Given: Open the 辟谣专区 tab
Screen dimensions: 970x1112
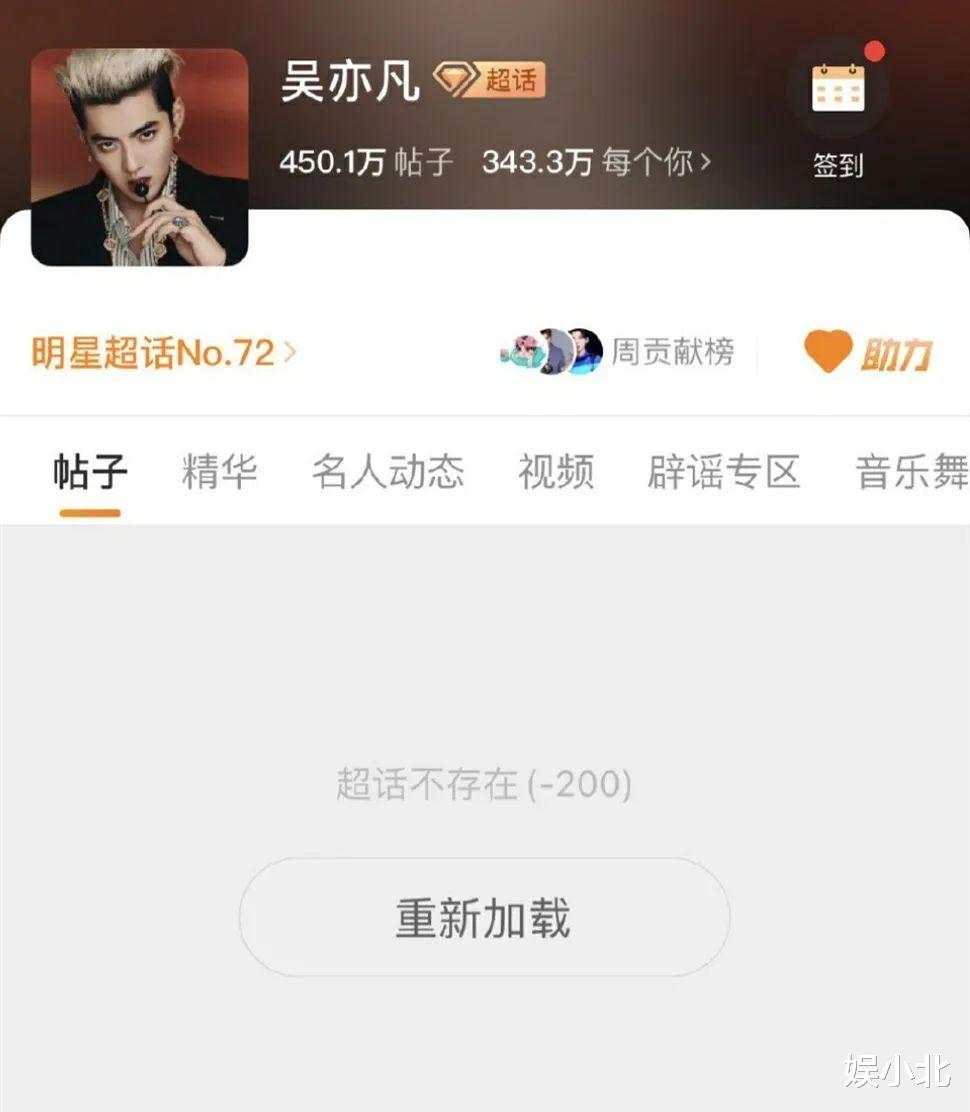Looking at the screenshot, I should (723, 471).
